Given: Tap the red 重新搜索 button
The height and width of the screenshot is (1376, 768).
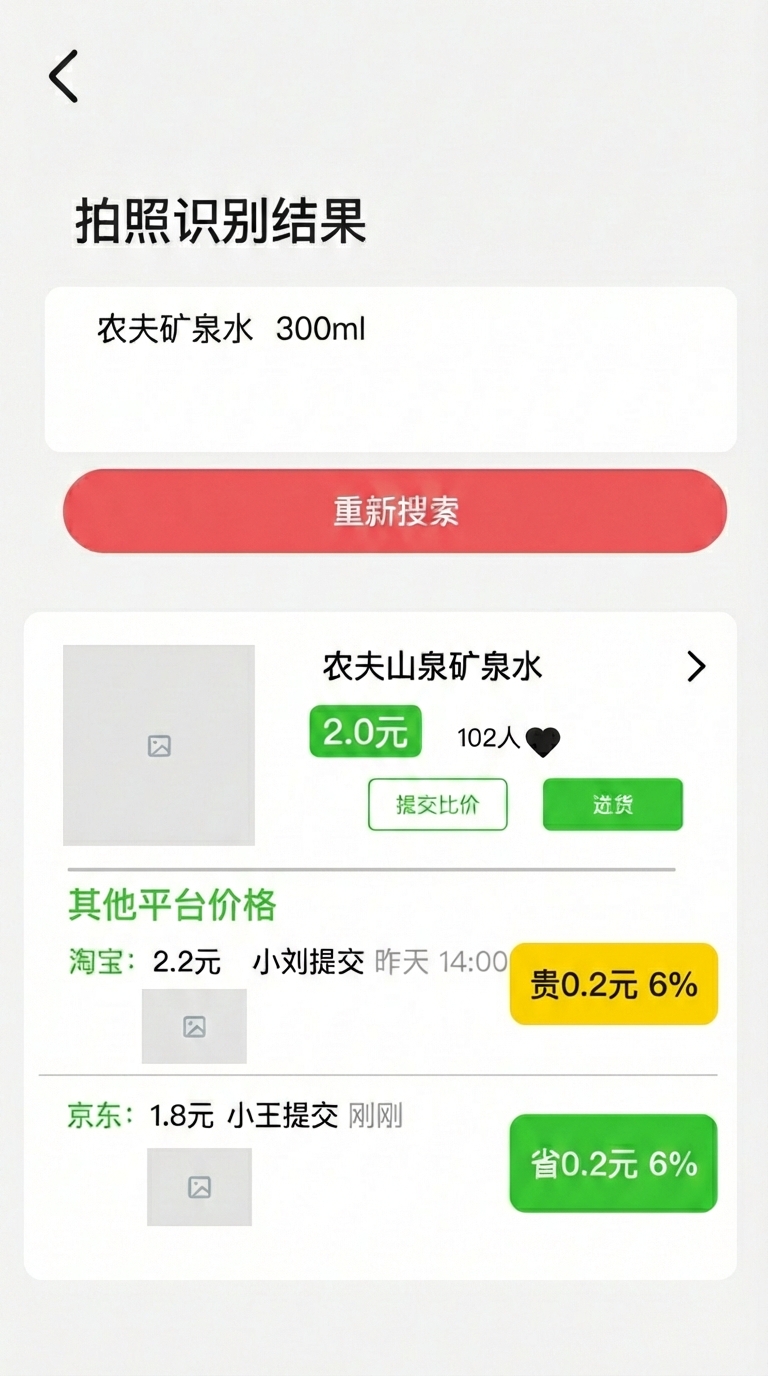Looking at the screenshot, I should pos(395,511).
